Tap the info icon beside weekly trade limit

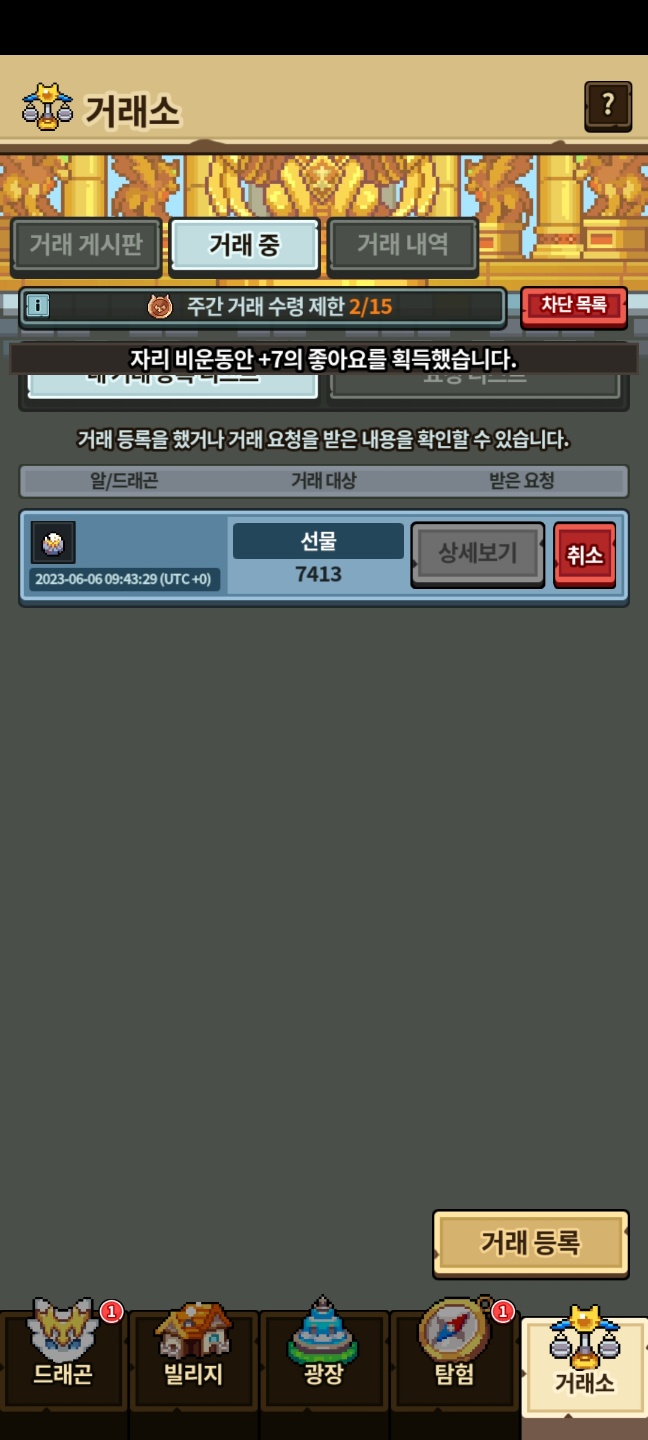point(38,306)
